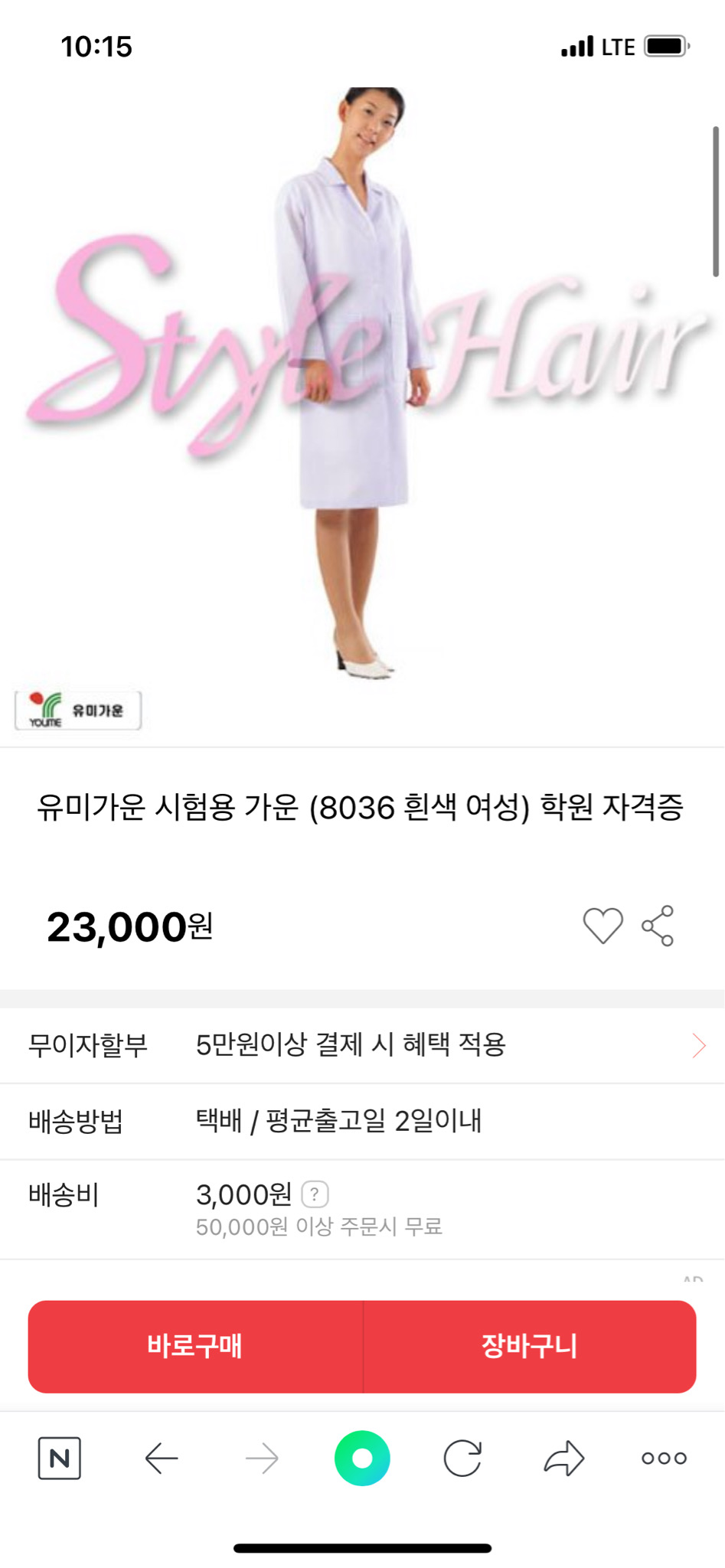This screenshot has width=725, height=1568.
Task: Tap the green Naver home circle button
Action: pyautogui.click(x=362, y=1458)
